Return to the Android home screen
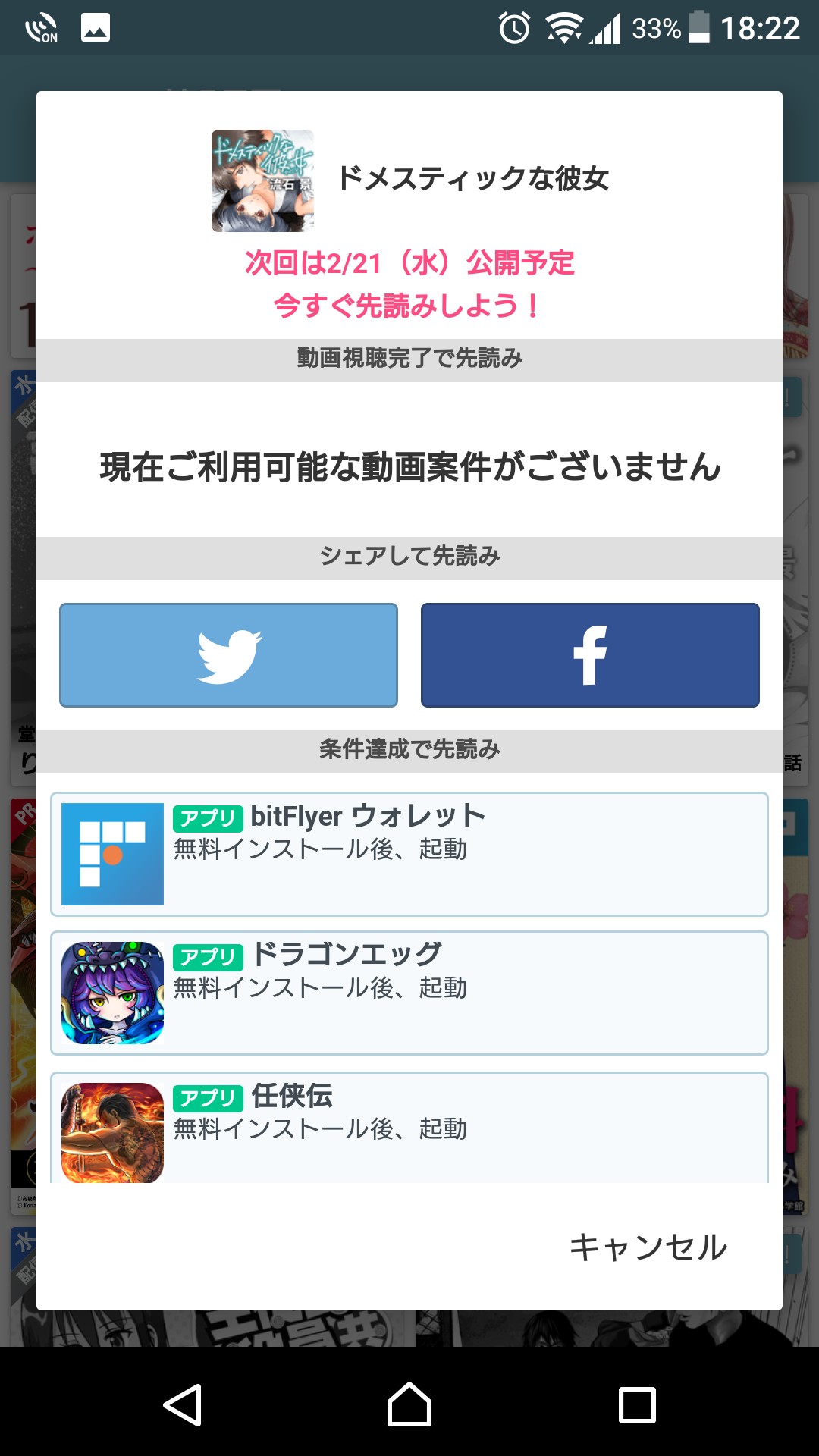Viewport: 819px width, 1456px height. click(x=409, y=1405)
